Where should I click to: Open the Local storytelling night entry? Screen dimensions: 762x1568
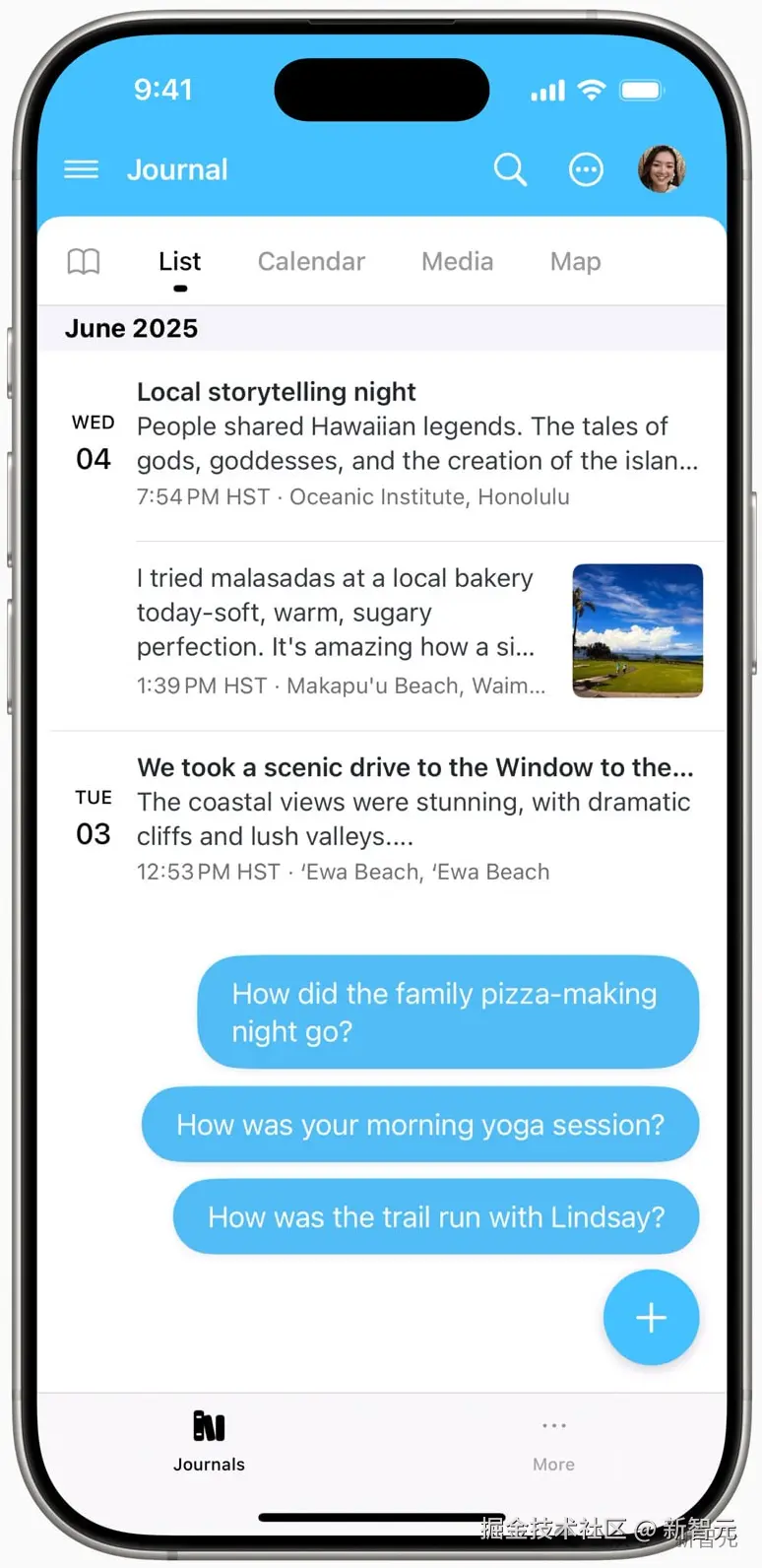pos(413,443)
